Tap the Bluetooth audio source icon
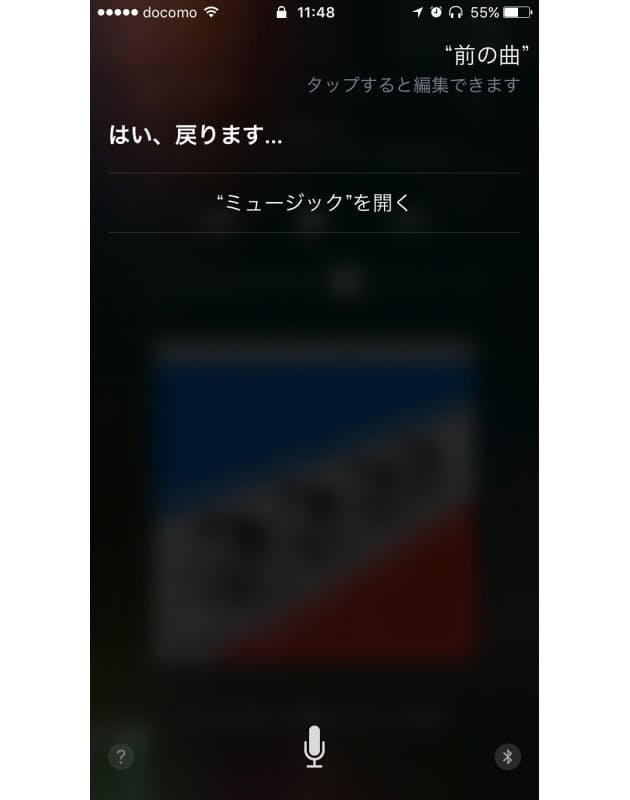 coord(507,757)
